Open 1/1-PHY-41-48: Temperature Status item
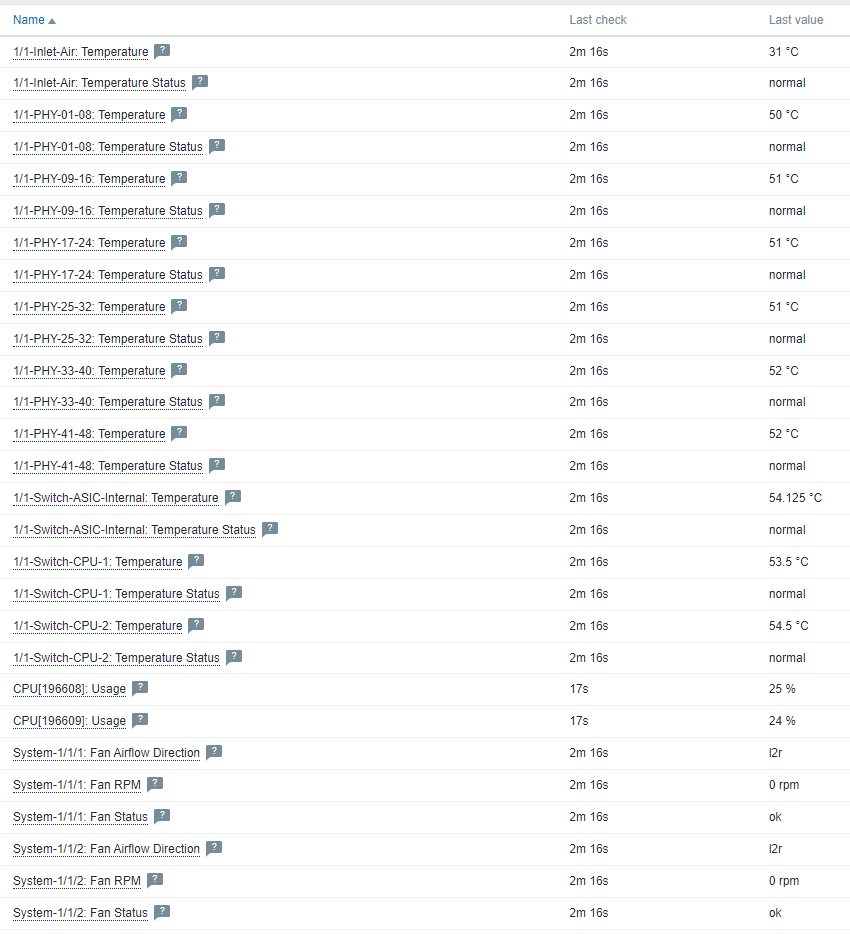Image resolution: width=850 pixels, height=935 pixels. coord(108,466)
